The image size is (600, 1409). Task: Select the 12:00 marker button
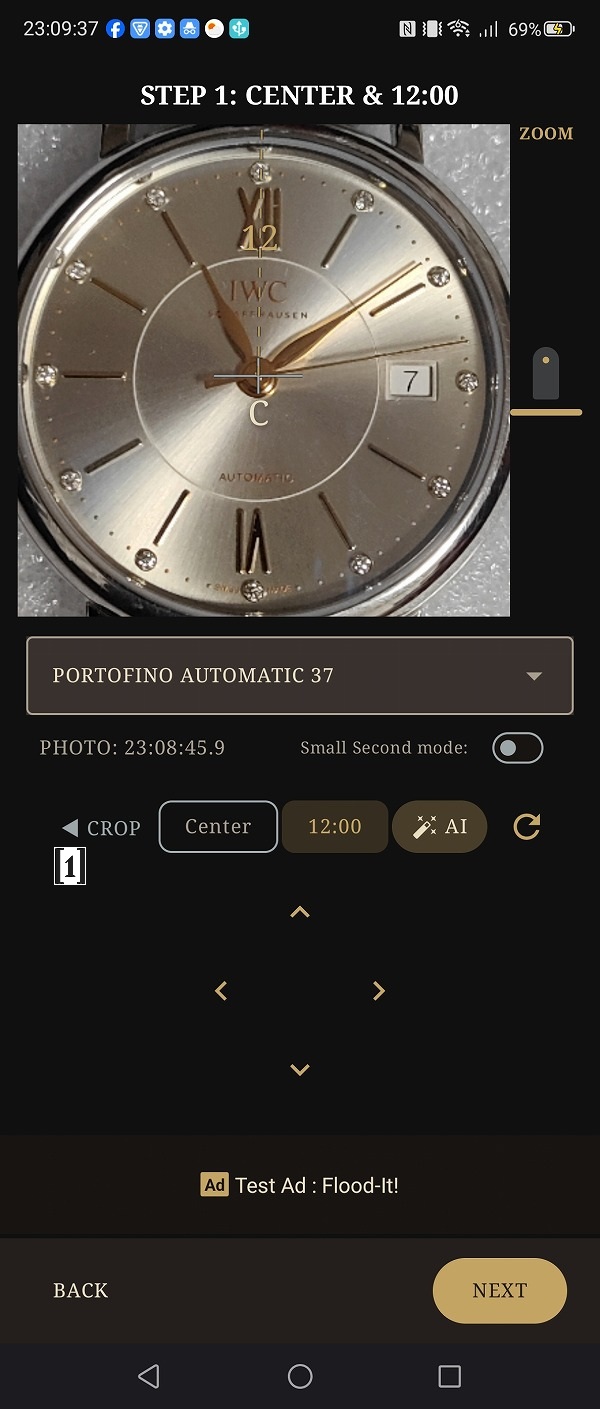[334, 827]
